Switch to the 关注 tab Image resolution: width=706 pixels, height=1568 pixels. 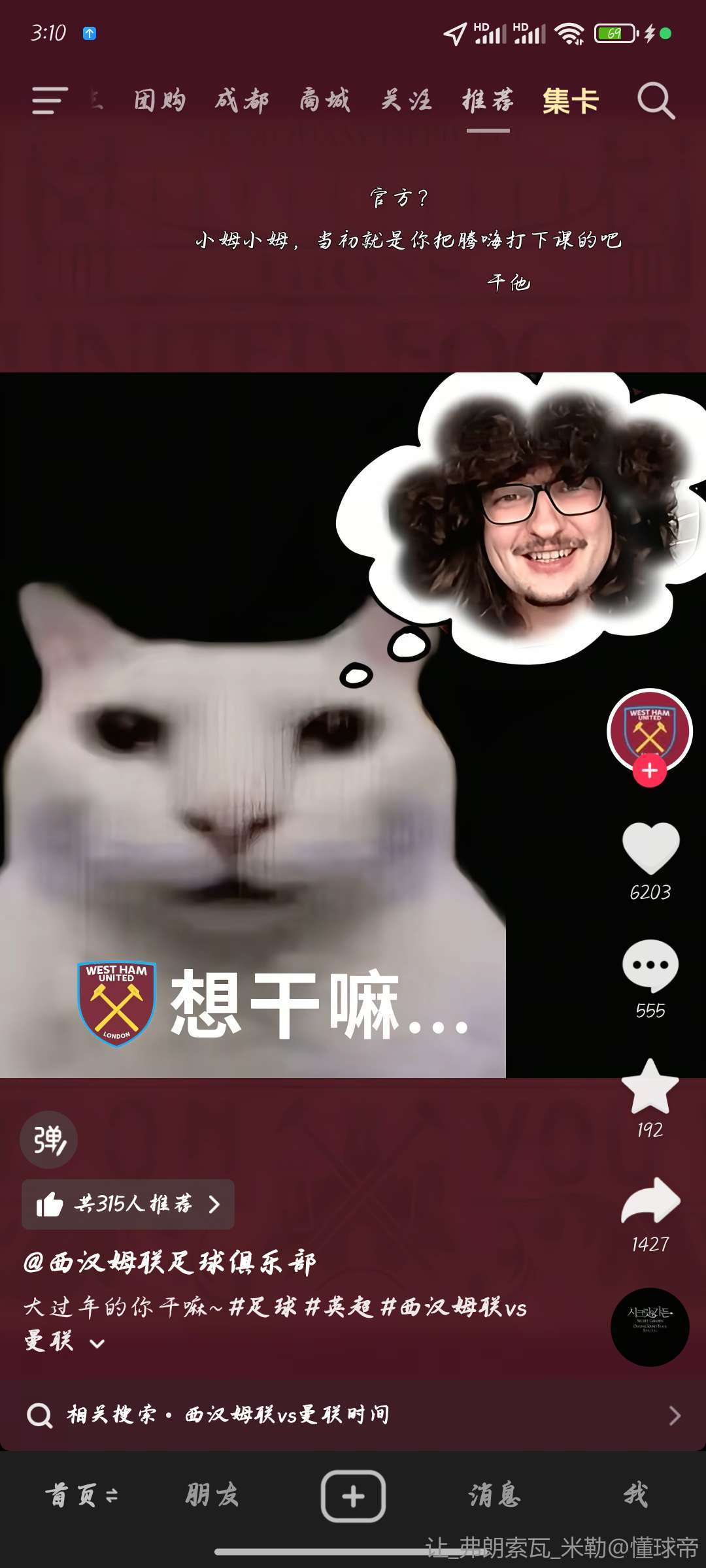[x=407, y=101]
